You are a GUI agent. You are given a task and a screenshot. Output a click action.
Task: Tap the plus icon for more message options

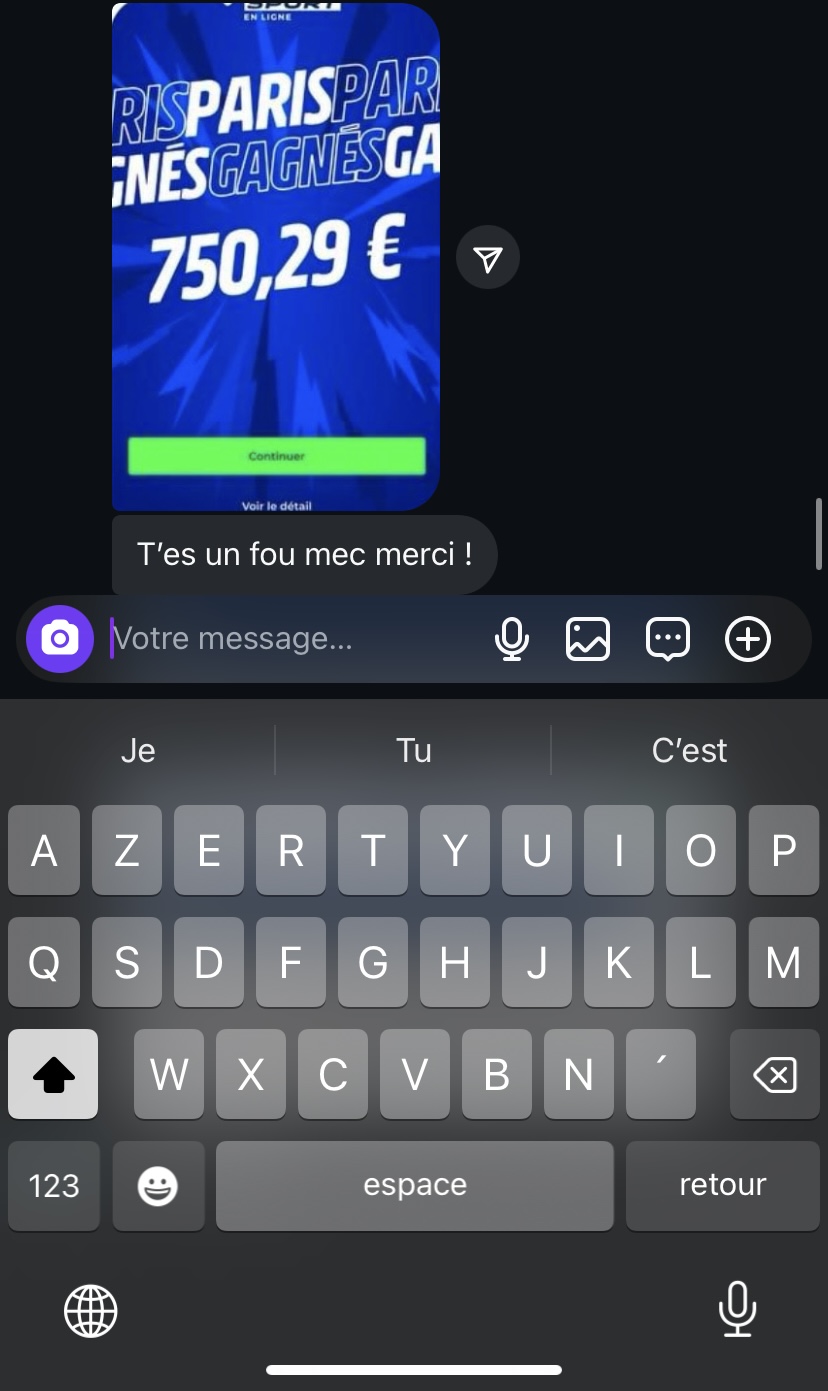pos(747,638)
